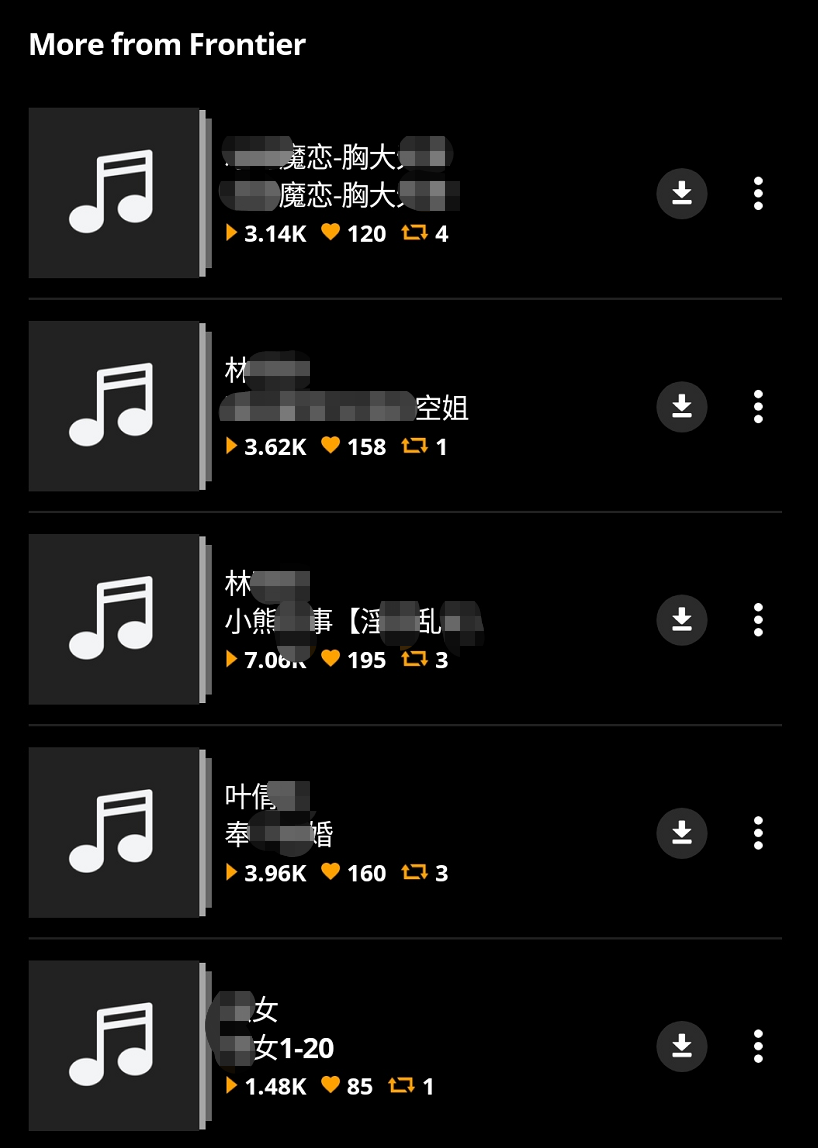Screen dimensions: 818x1148
Task: Open overflow menu for the 3.62K plays track
Action: [x=758, y=406]
